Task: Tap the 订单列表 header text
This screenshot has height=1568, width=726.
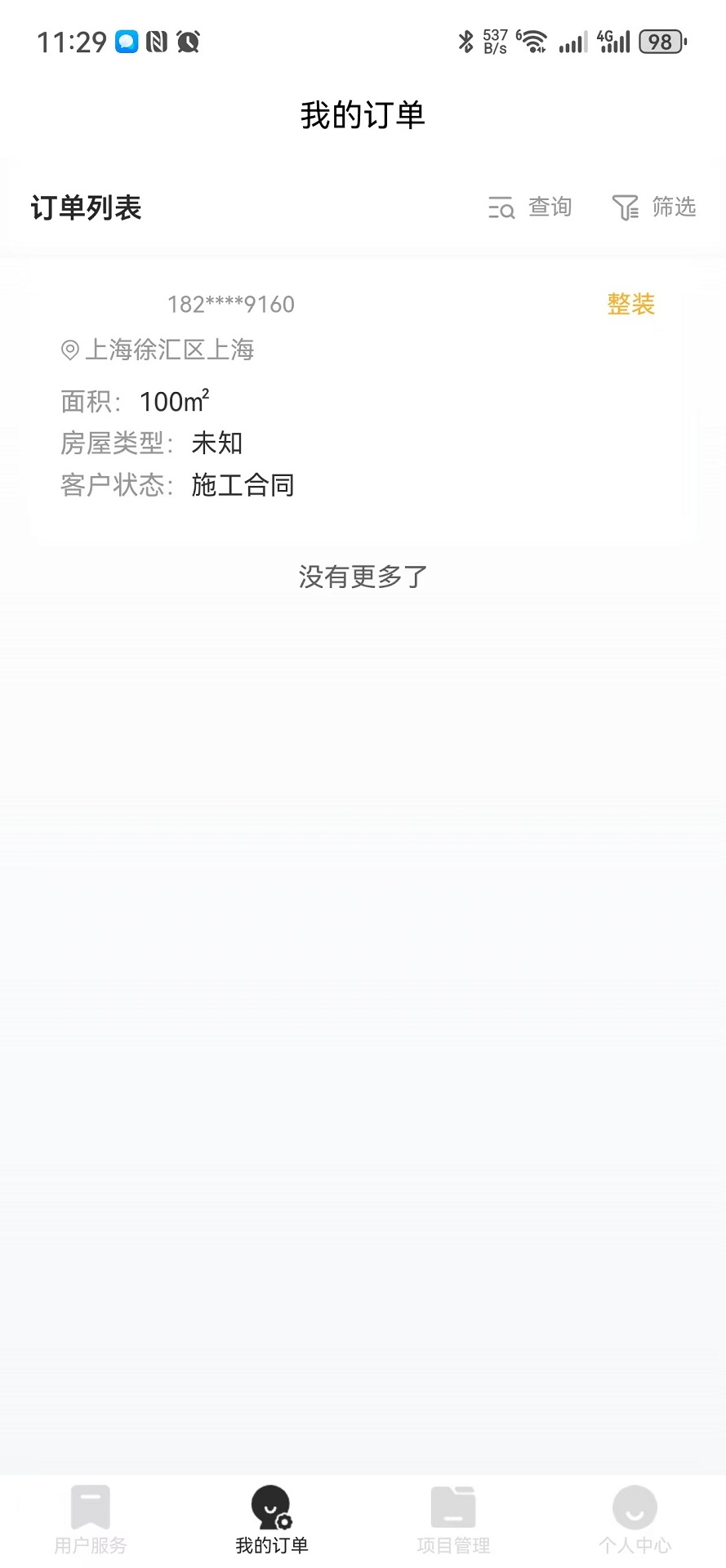Action: point(84,208)
